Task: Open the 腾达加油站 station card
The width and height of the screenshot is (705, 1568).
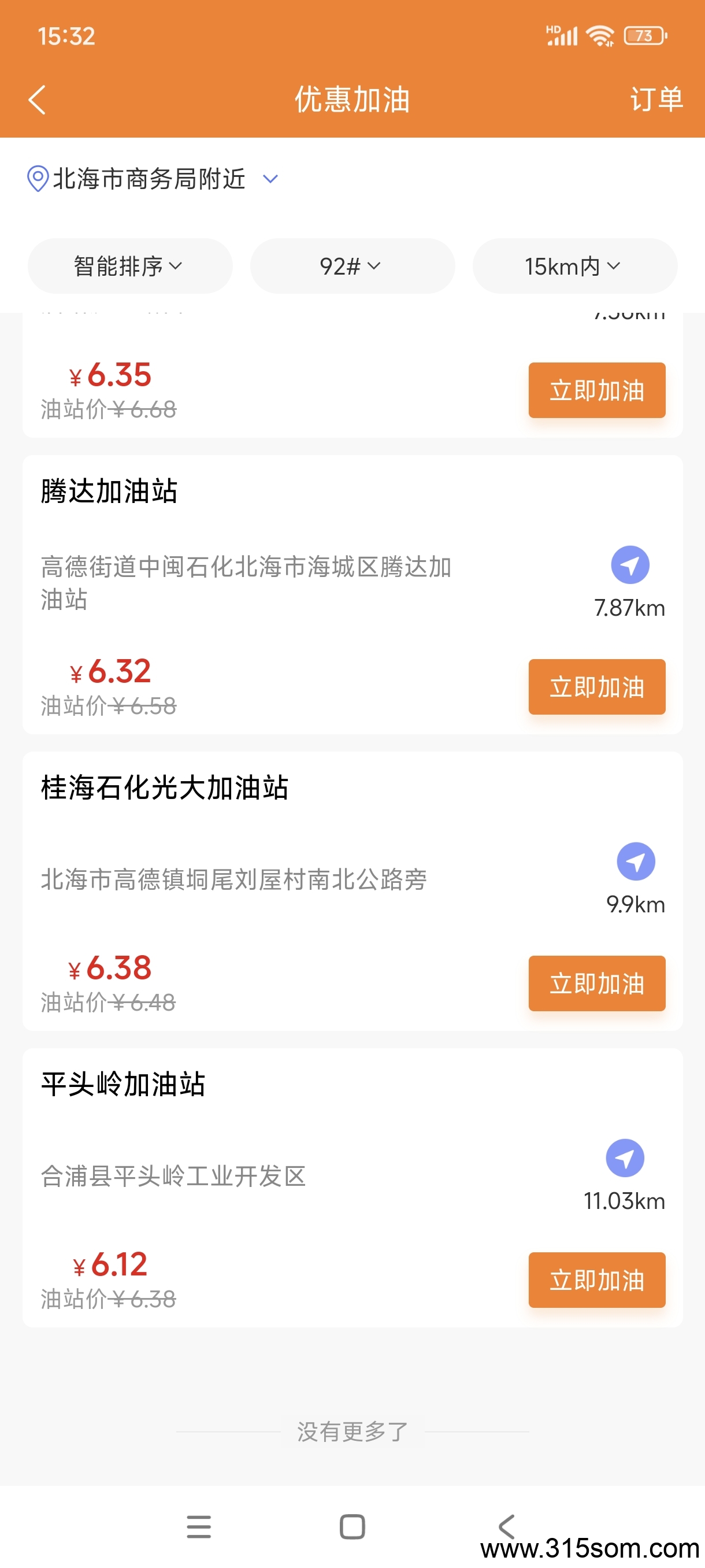Action: click(352, 595)
